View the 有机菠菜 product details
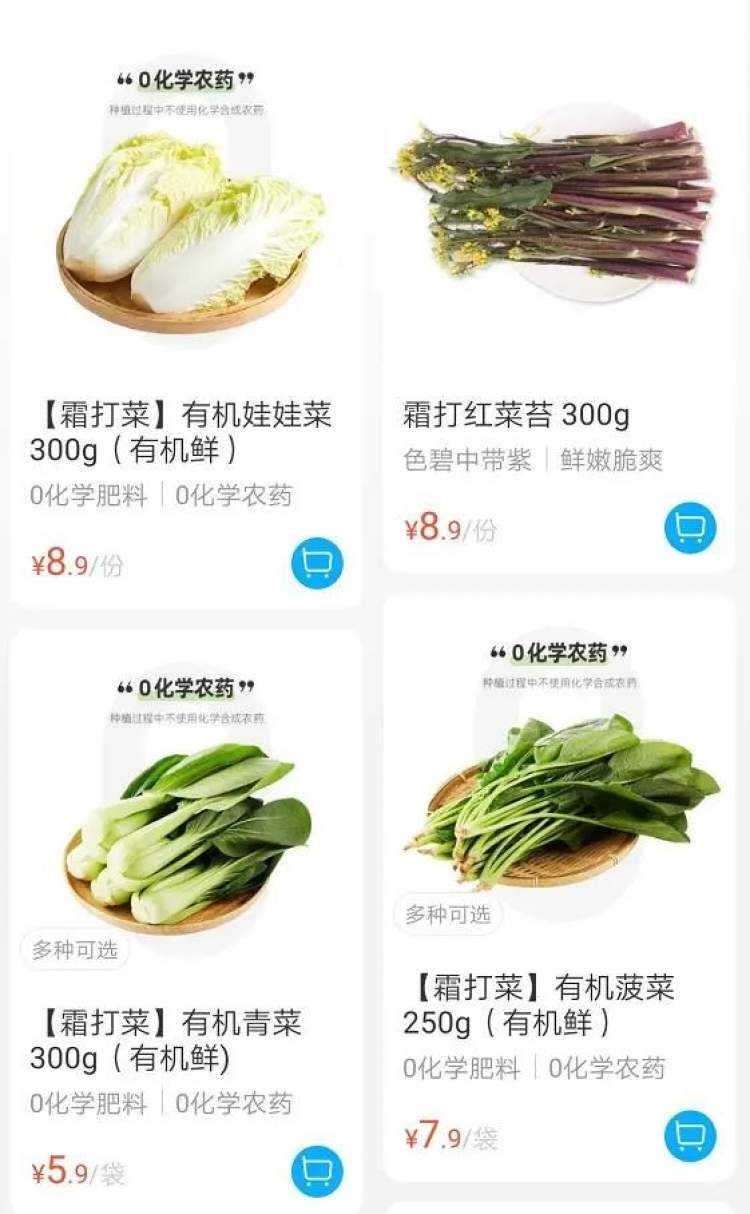This screenshot has width=750, height=1214. [559, 888]
